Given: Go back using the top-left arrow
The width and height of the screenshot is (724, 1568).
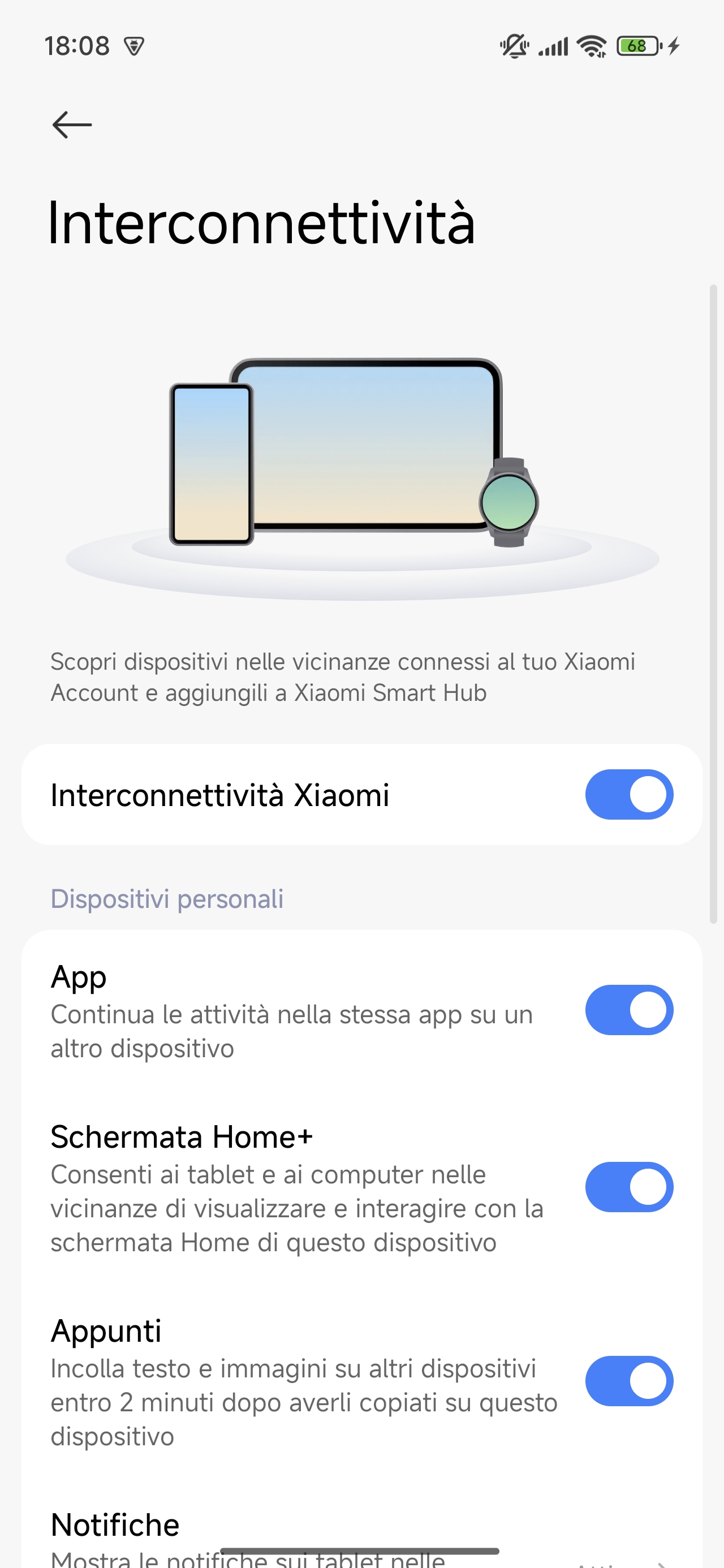Looking at the screenshot, I should (72, 125).
